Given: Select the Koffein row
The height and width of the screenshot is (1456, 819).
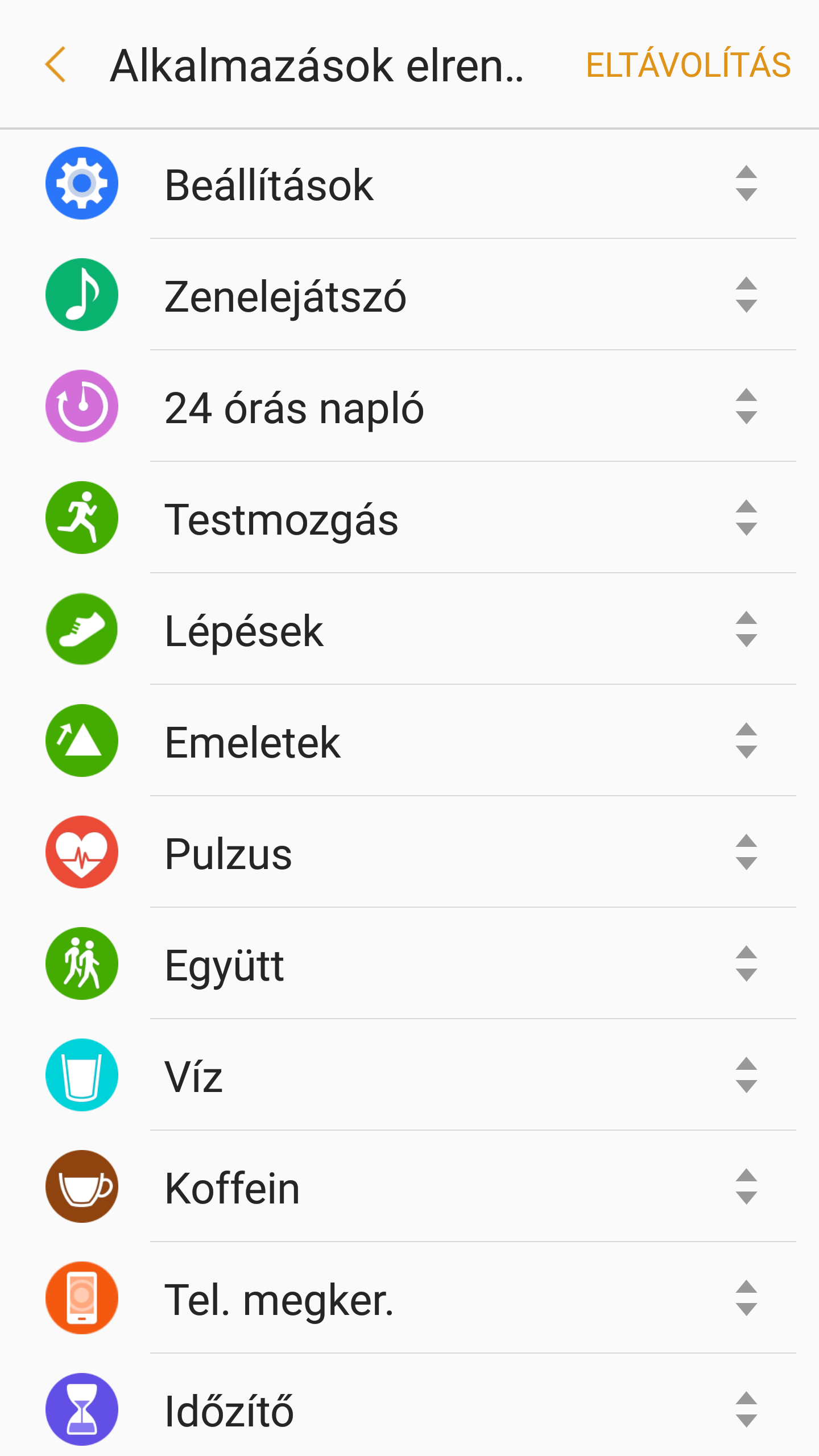Looking at the screenshot, I should 232,1188.
